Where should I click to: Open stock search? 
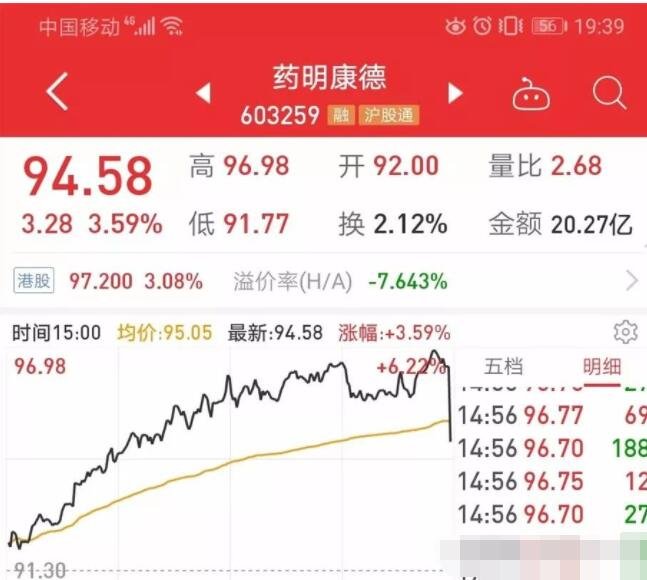608,93
